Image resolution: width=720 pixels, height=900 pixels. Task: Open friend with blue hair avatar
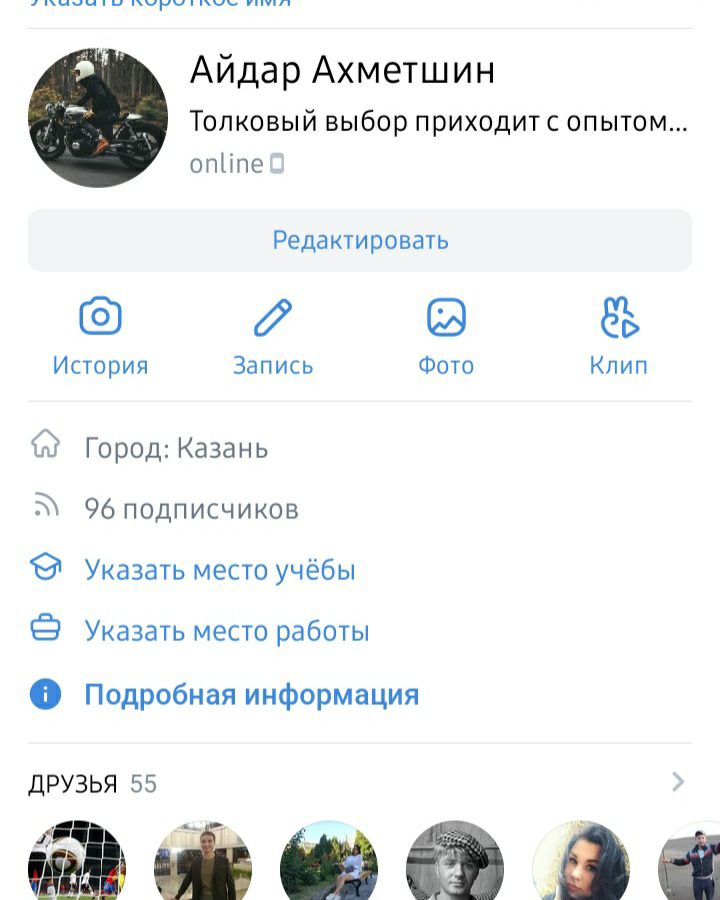coord(581,862)
